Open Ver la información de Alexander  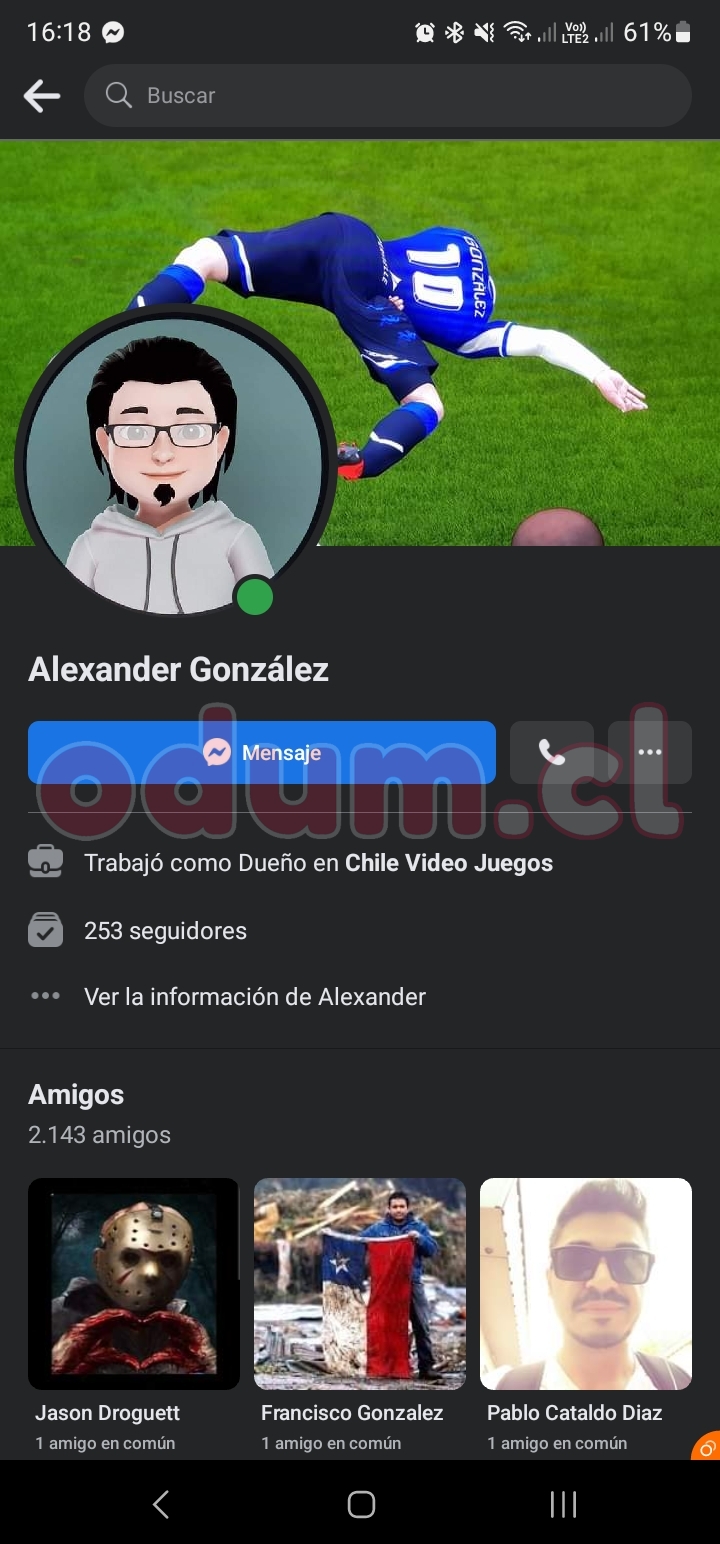254,997
